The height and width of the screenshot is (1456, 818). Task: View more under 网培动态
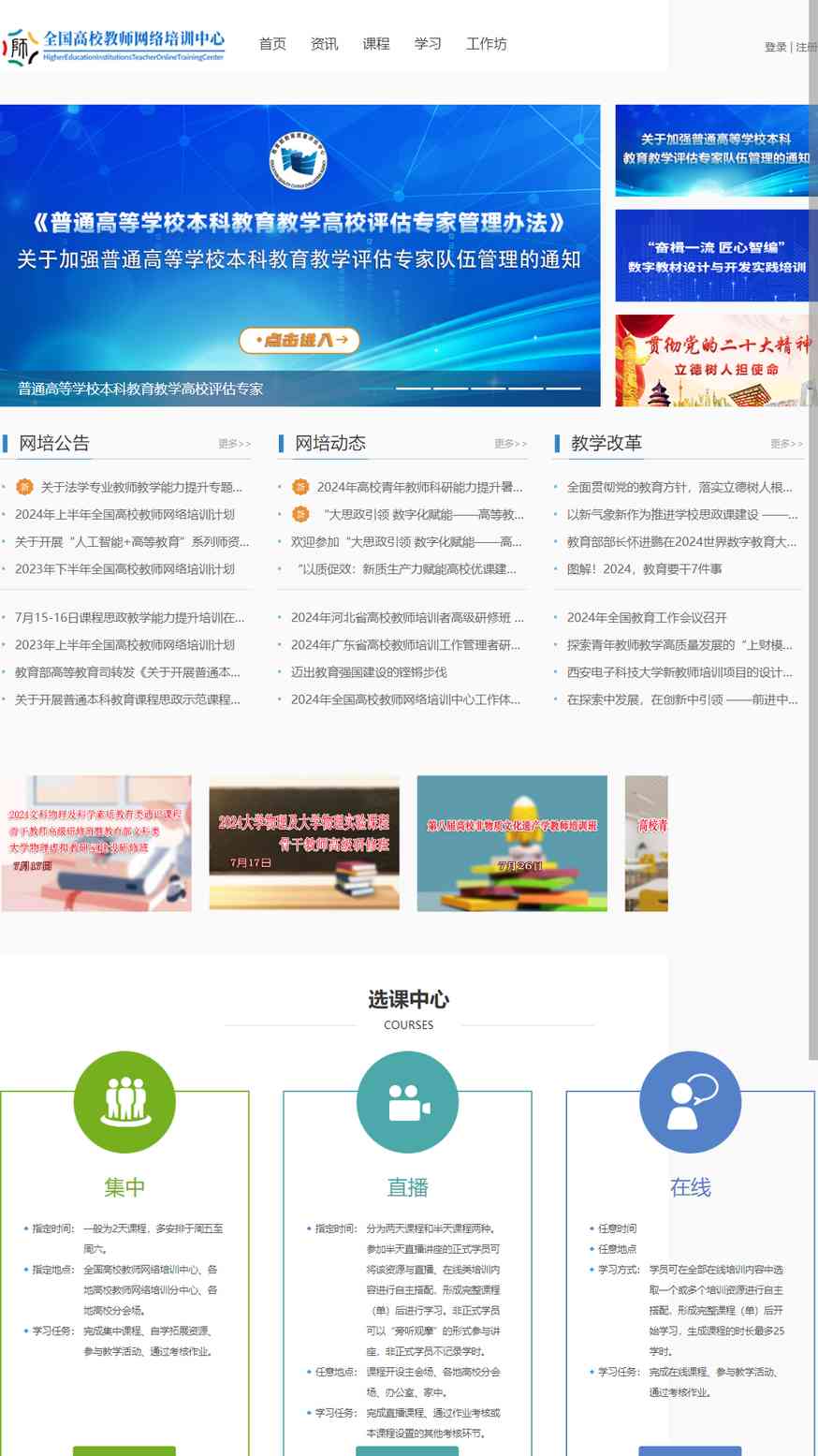(510, 444)
